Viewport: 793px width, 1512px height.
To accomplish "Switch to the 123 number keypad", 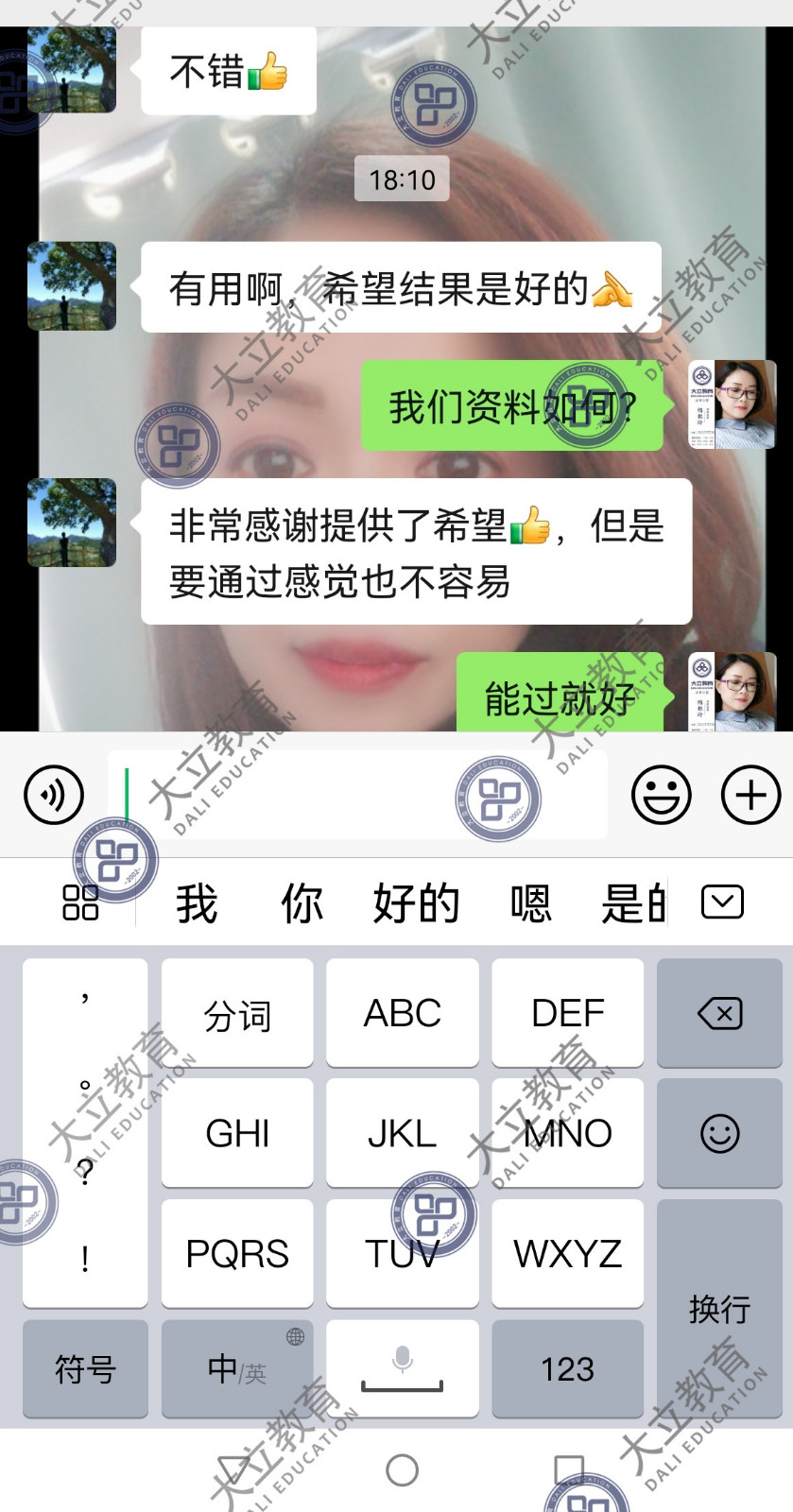I will point(567,1368).
